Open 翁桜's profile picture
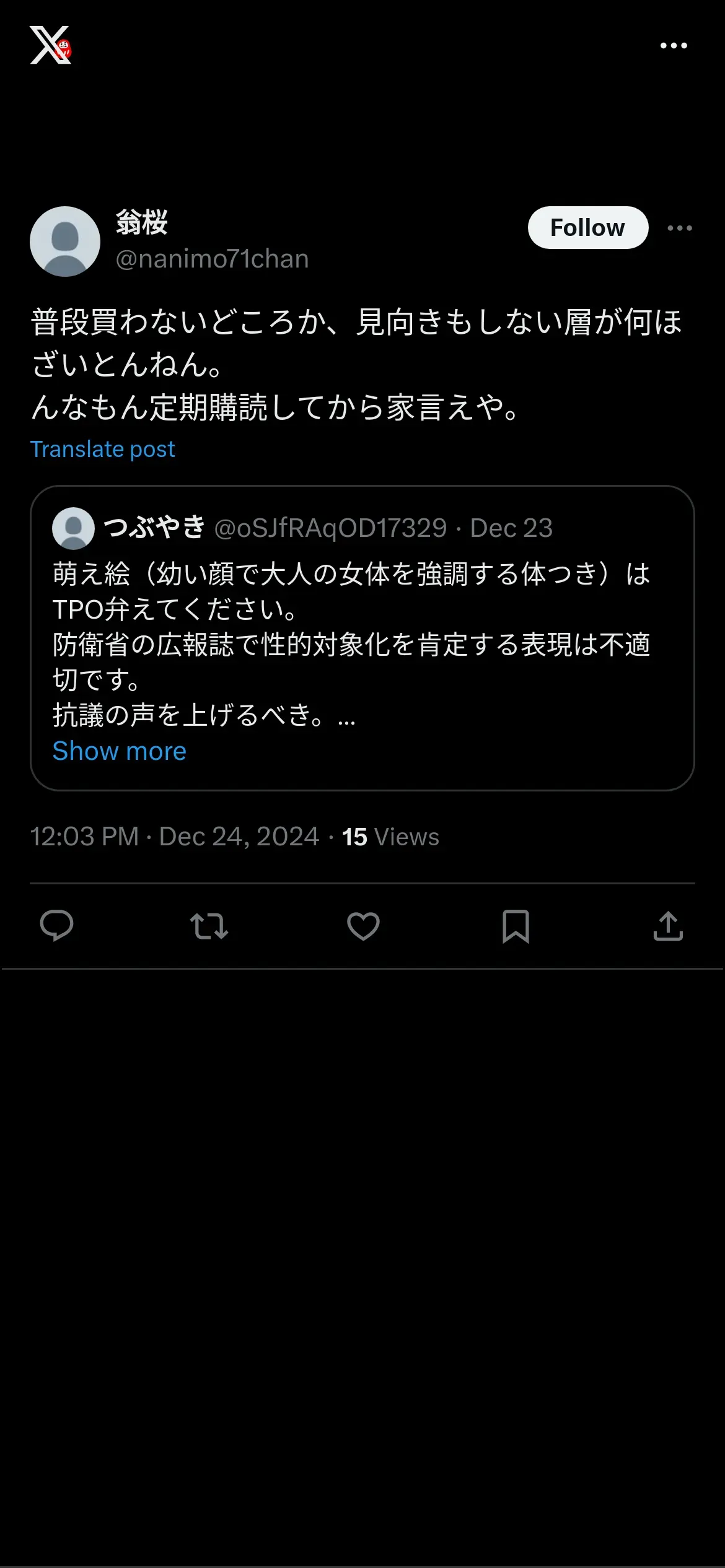Viewport: 725px width, 1568px height. point(65,242)
